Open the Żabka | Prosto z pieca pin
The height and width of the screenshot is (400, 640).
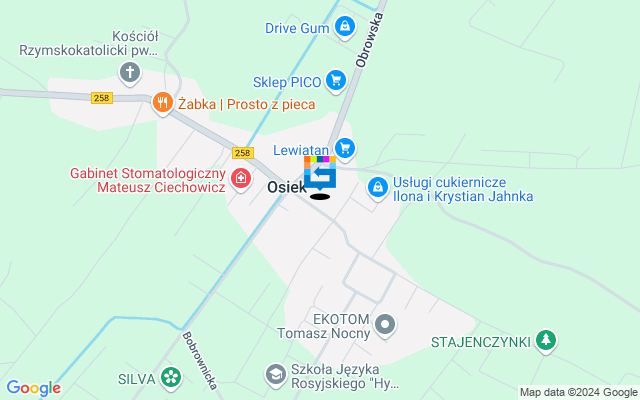162,102
